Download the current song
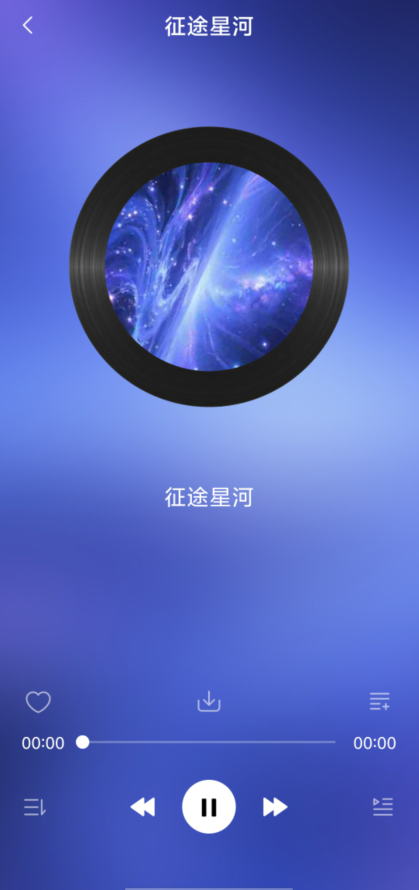The height and width of the screenshot is (890, 419). (209, 702)
